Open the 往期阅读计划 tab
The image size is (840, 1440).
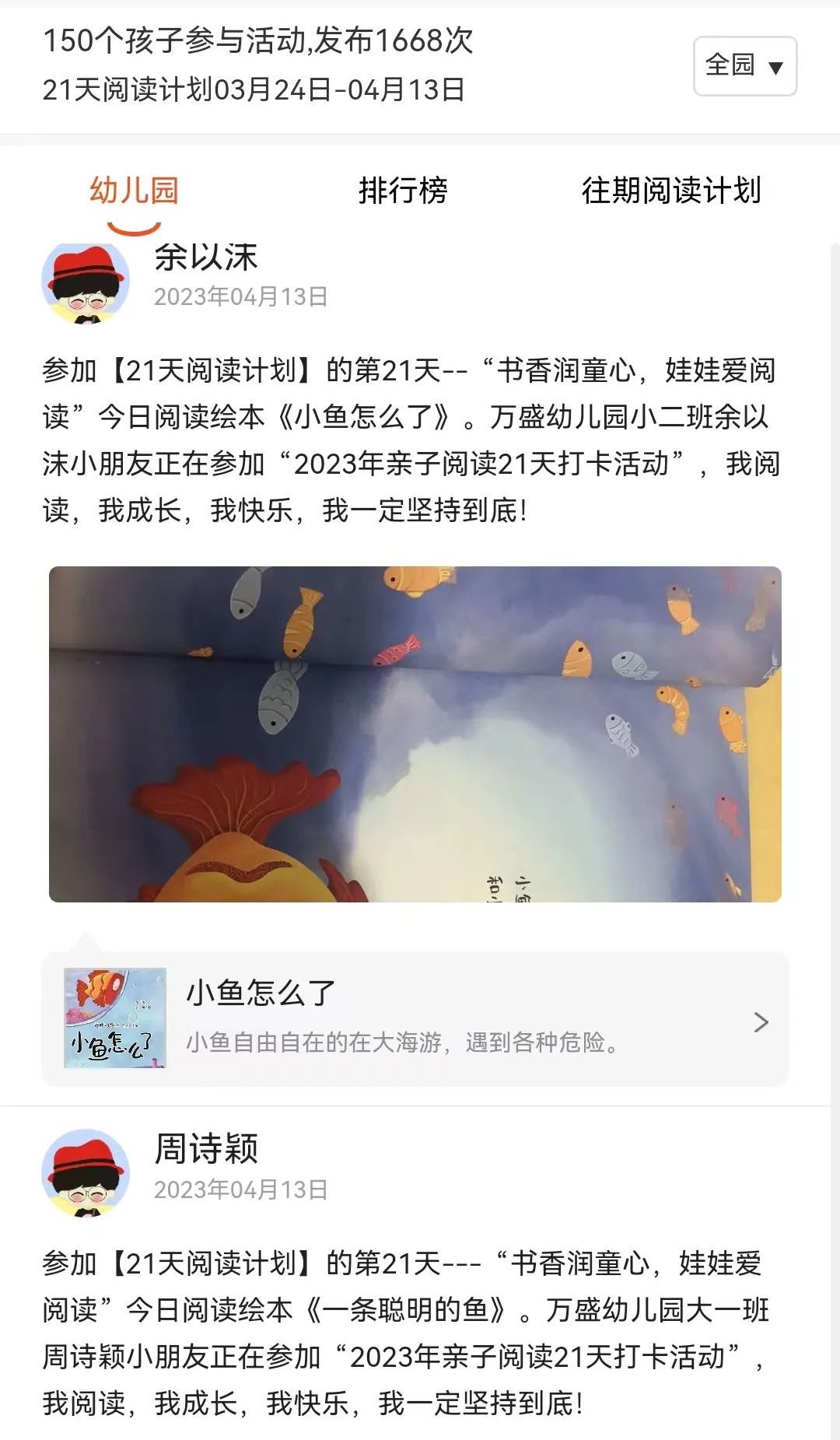click(670, 191)
